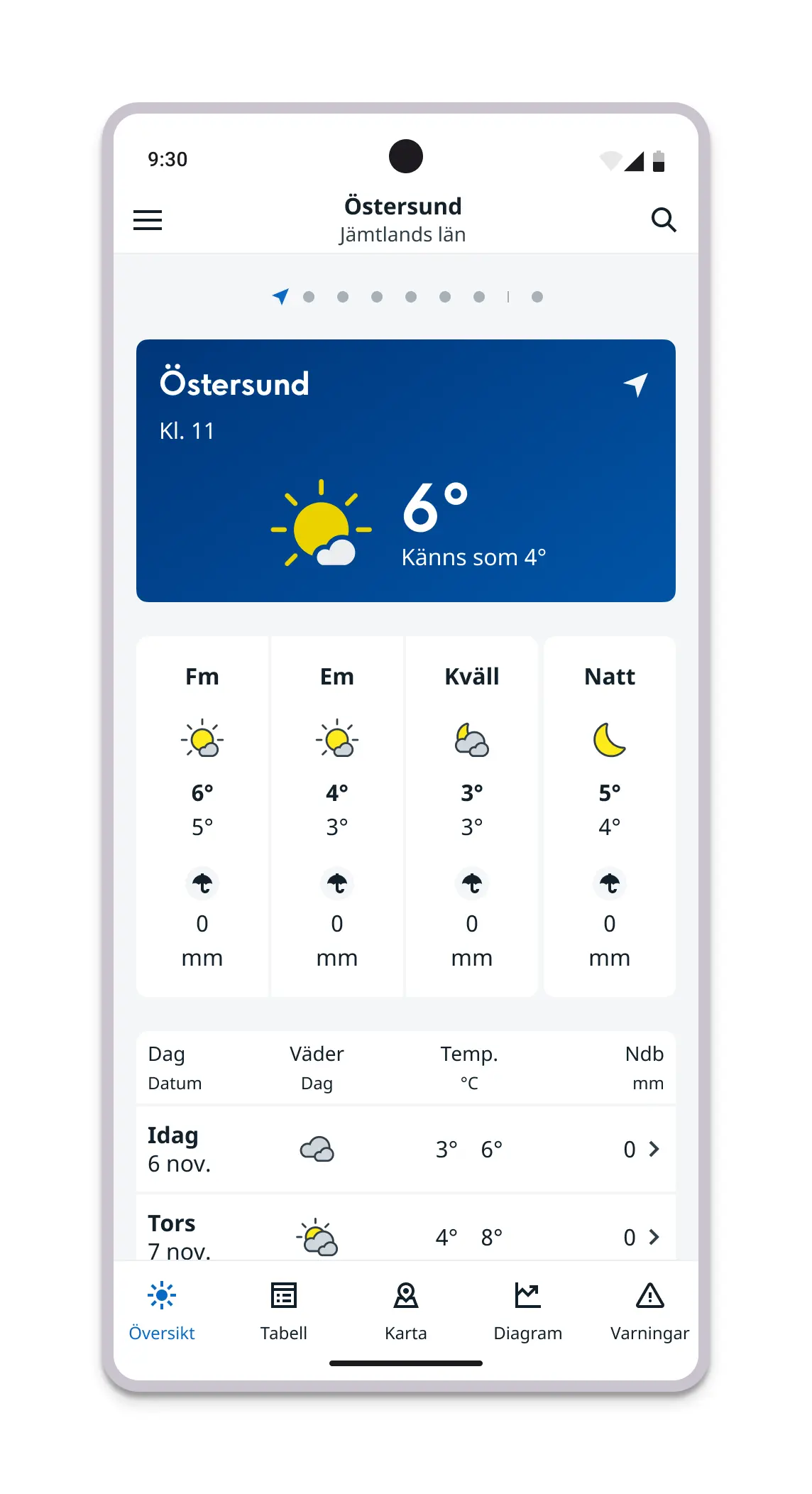This screenshot has height=1494, width=812.
Task: Select the Översikt tab
Action: (x=162, y=1311)
